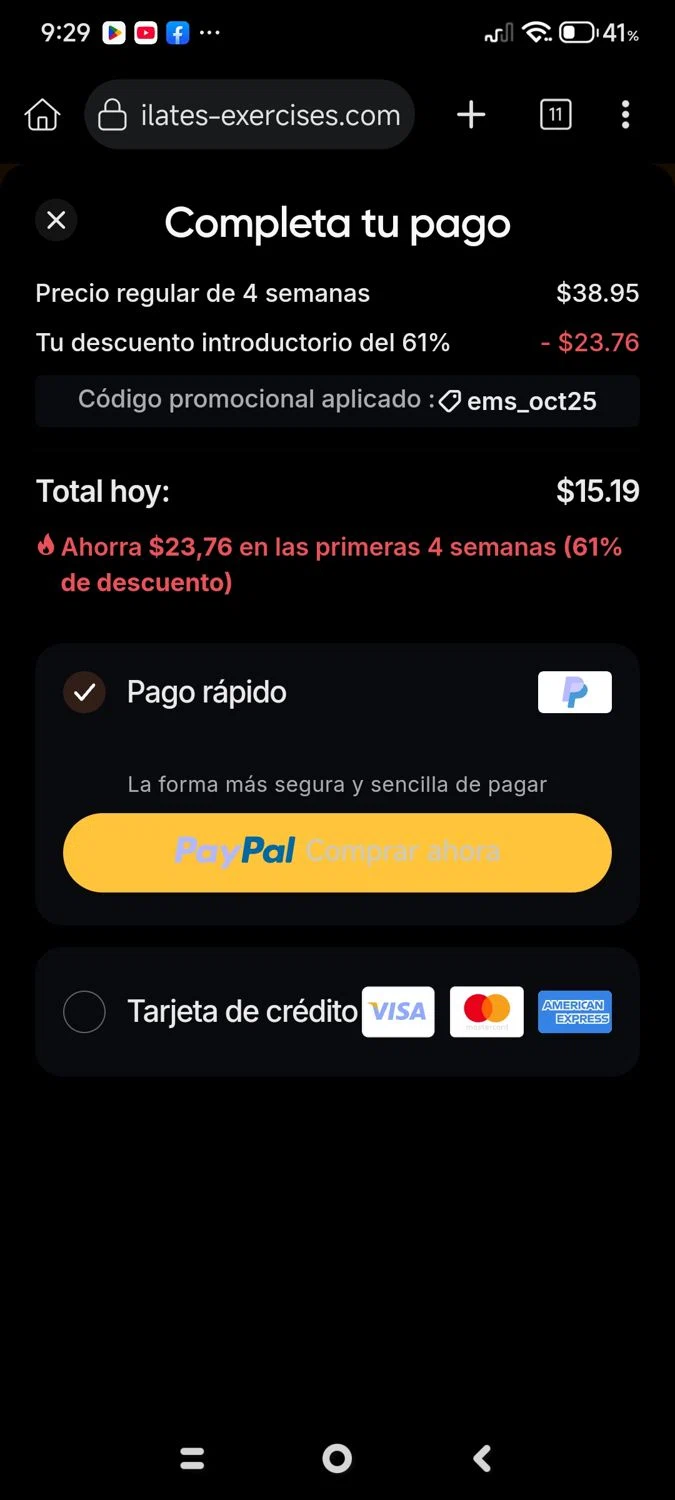Show the open tabs switcher
This screenshot has width=675, height=1500.
pos(555,115)
